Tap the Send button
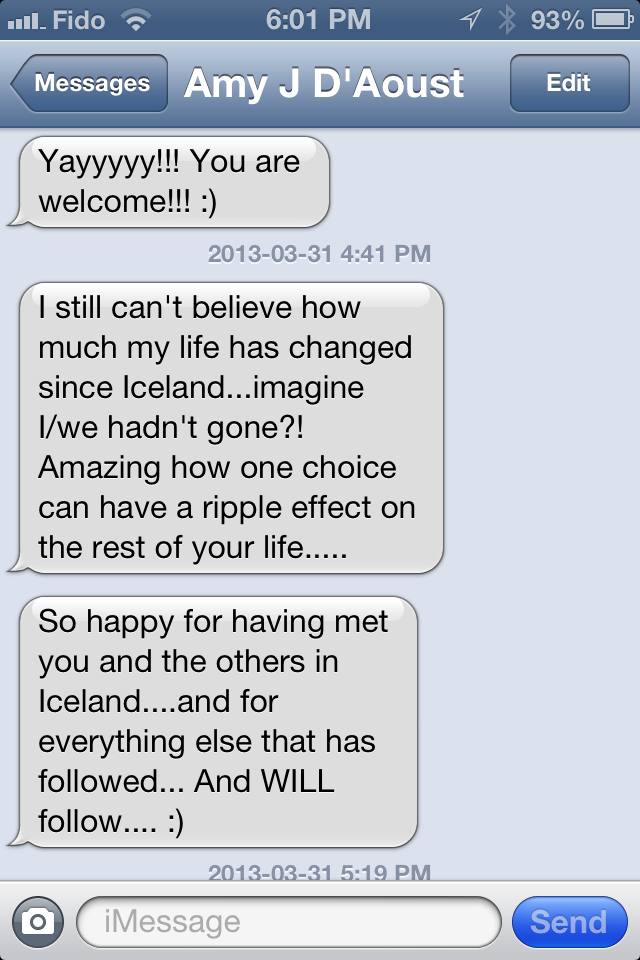This screenshot has width=640, height=960. [x=568, y=921]
